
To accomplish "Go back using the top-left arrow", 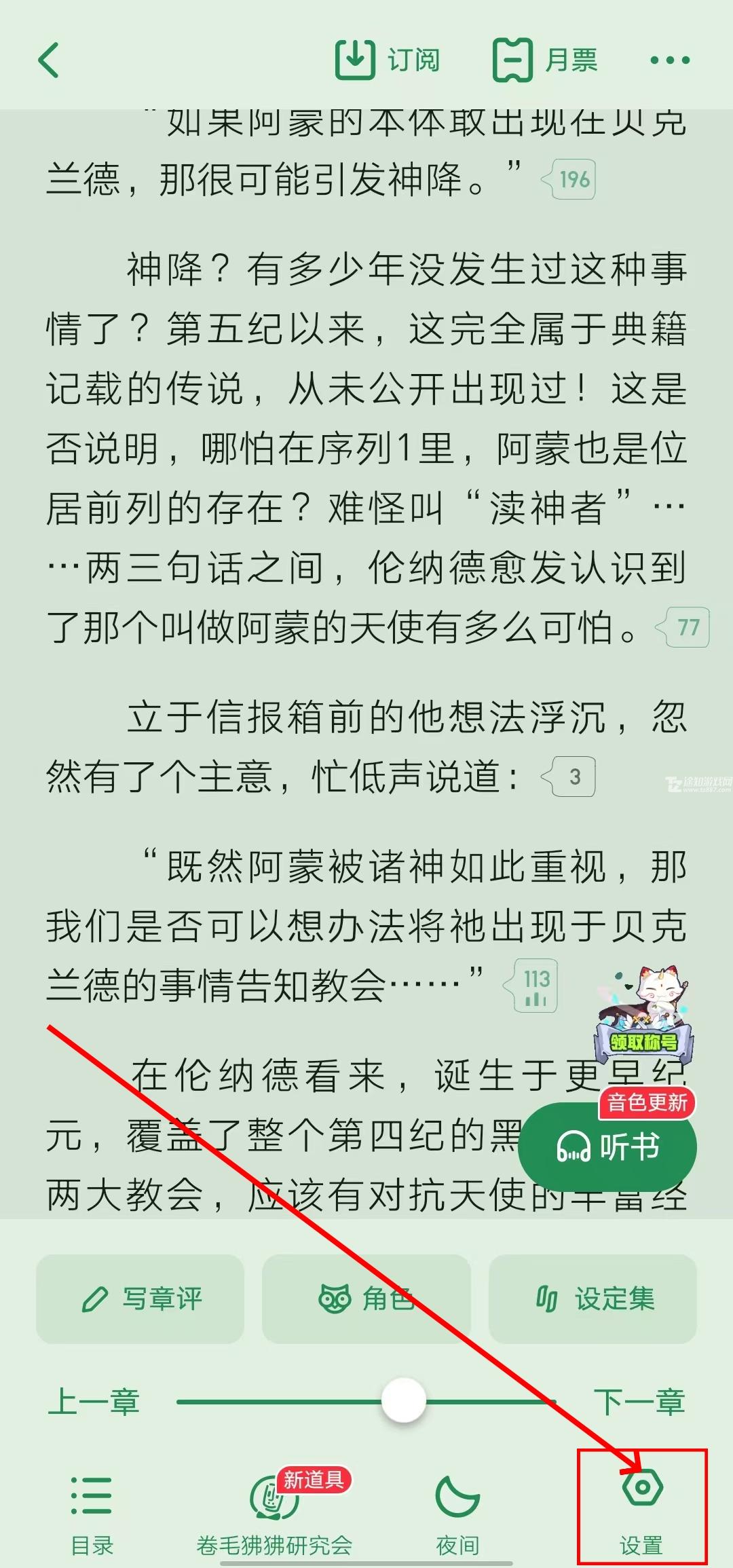I will (x=49, y=60).
